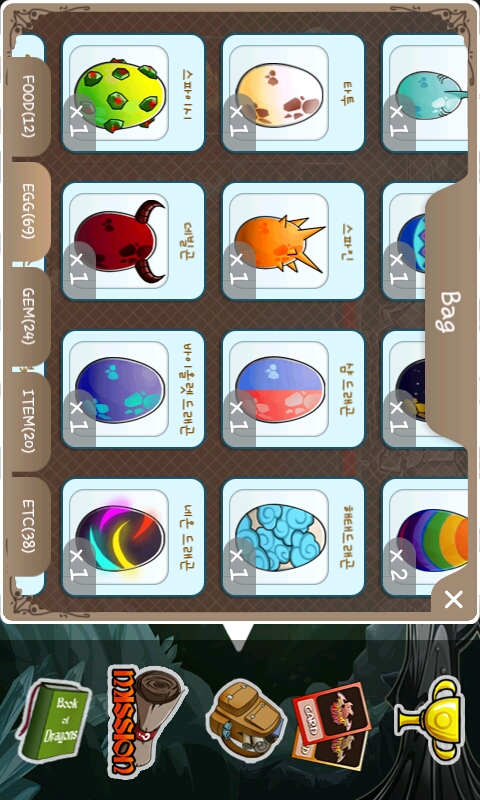Select the dark red horned egg
Screen dimensions: 480x800
click(x=133, y=241)
